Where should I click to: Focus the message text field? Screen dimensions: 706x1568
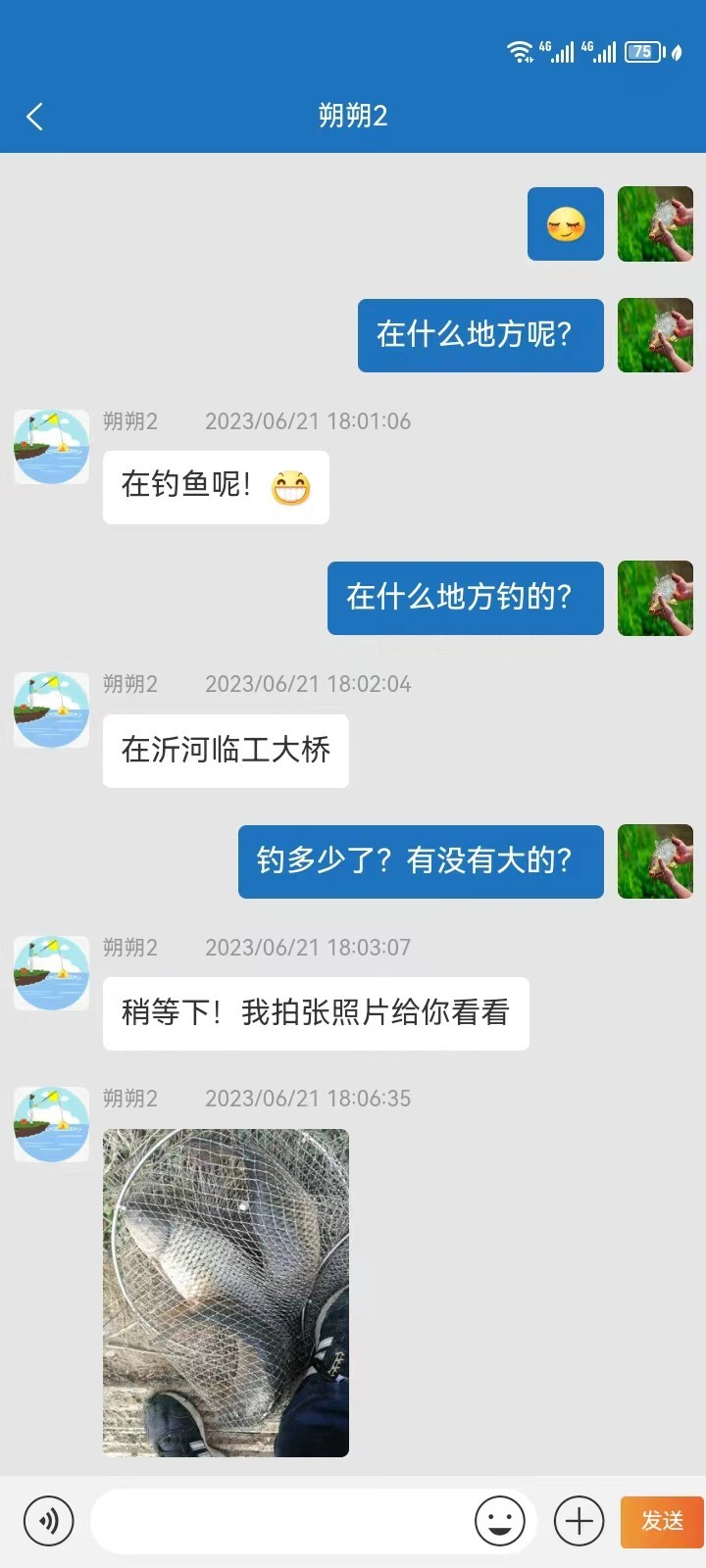click(x=279, y=1521)
